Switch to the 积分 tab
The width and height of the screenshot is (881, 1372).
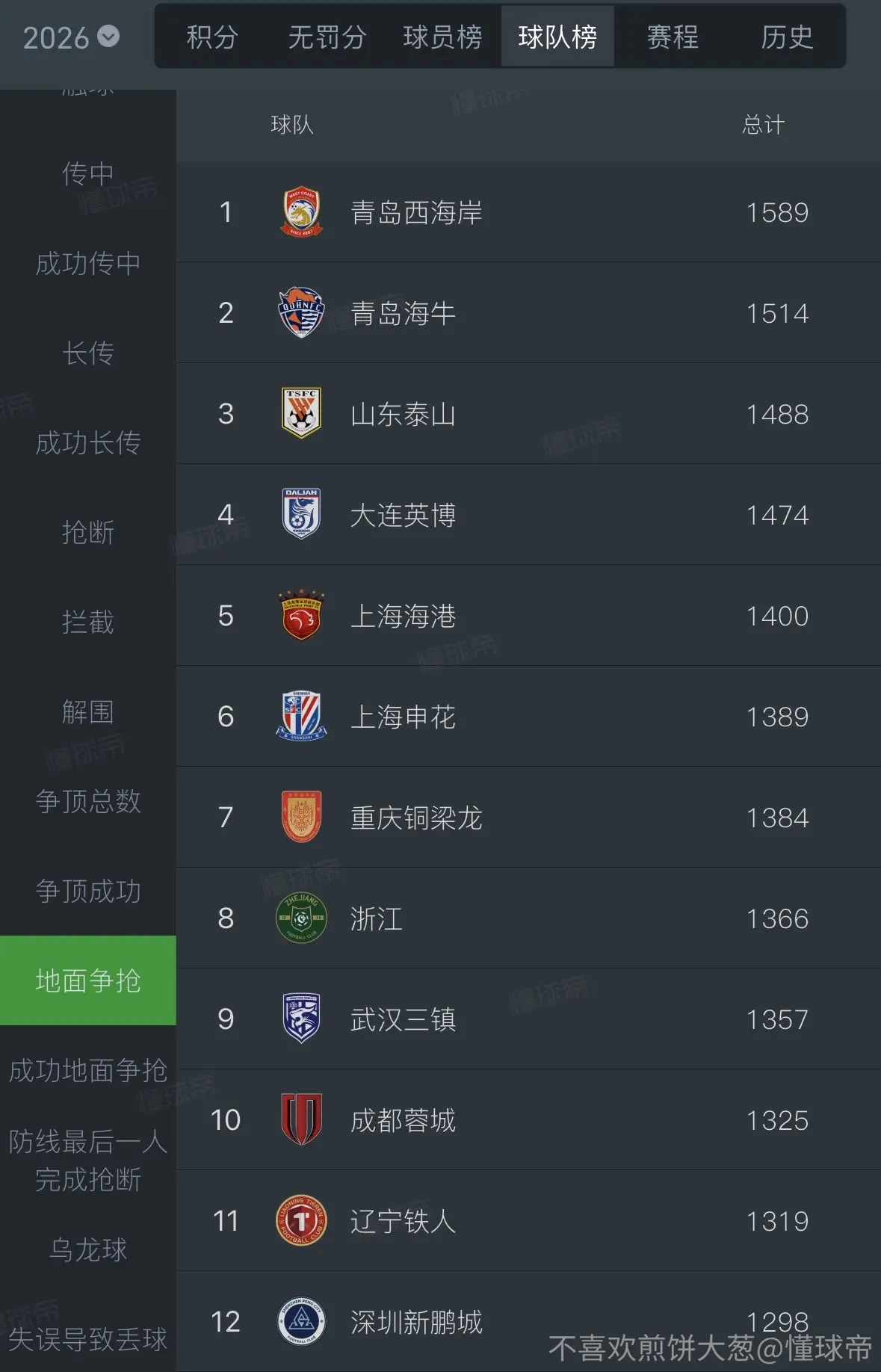[x=212, y=37]
